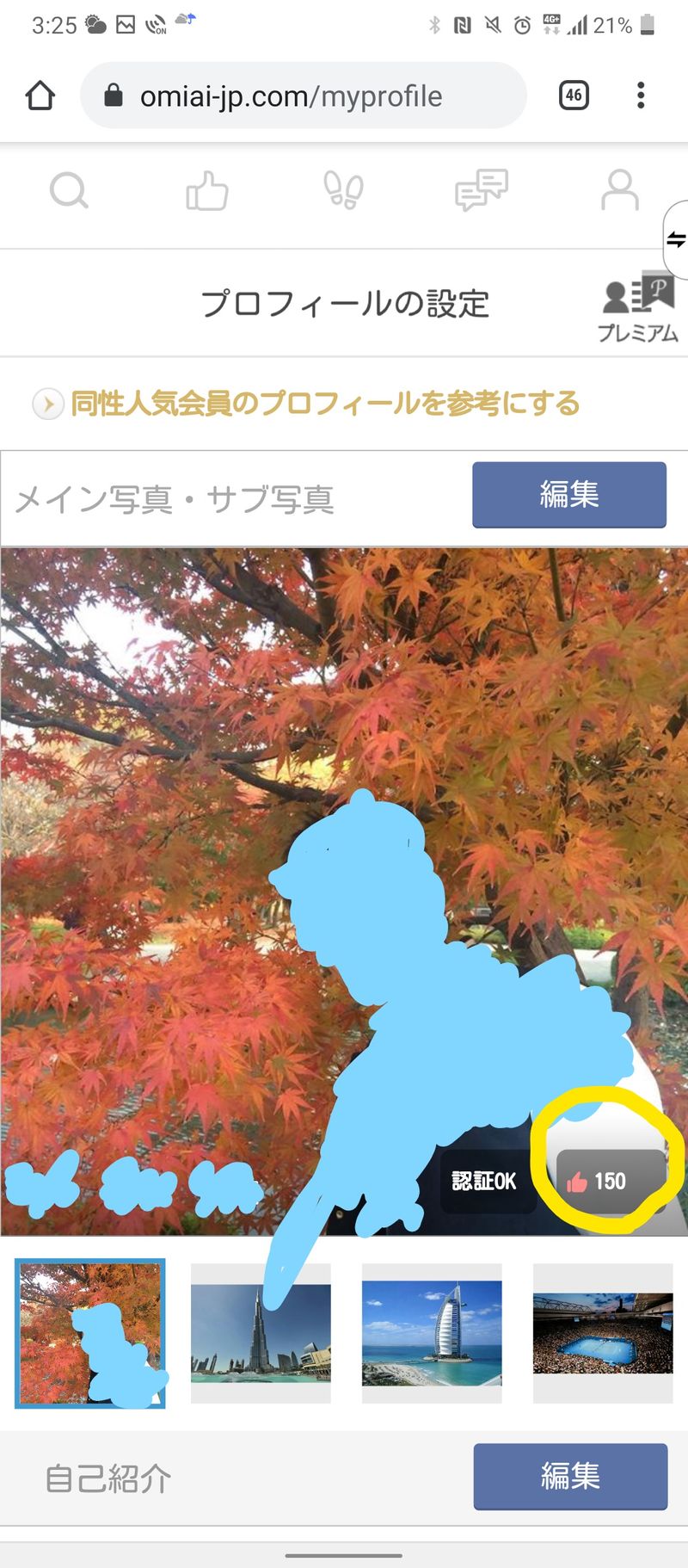Tap the side swap arrows handle
The image size is (688, 1568).
point(676,239)
